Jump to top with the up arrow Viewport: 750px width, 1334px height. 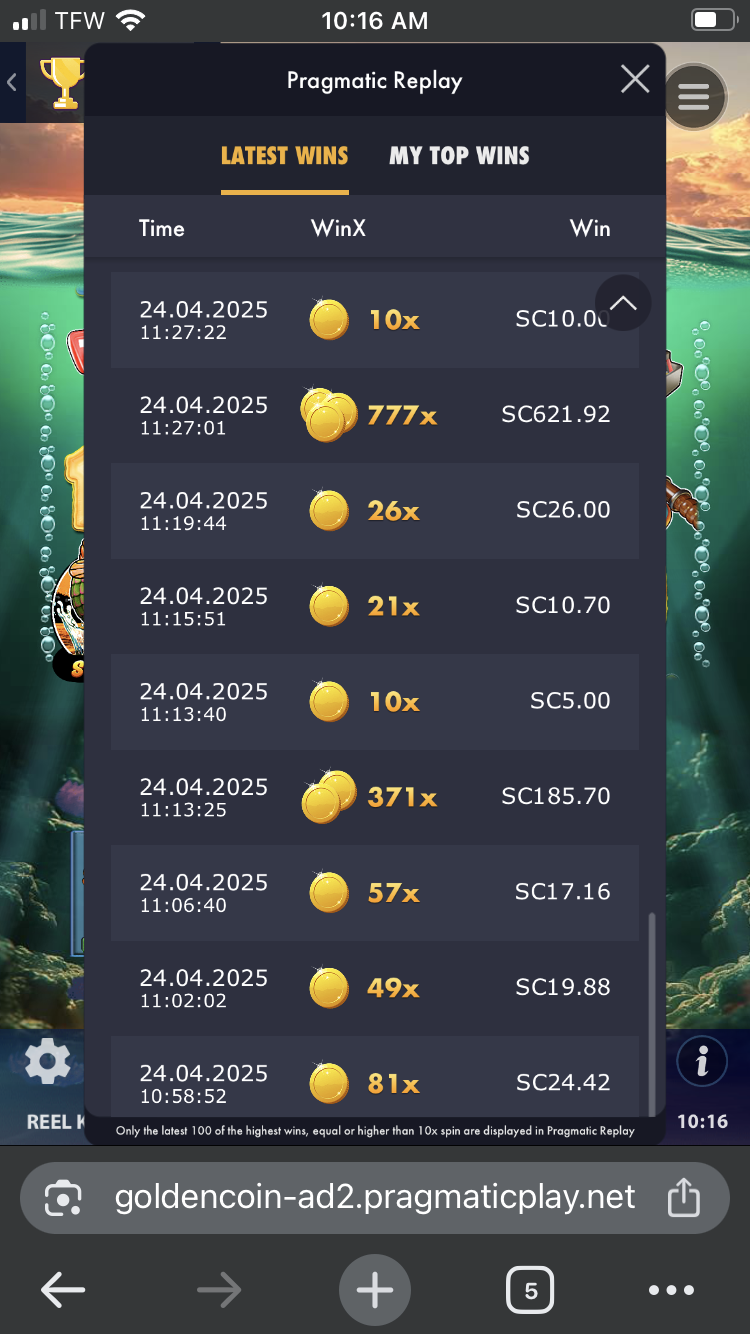click(x=623, y=303)
